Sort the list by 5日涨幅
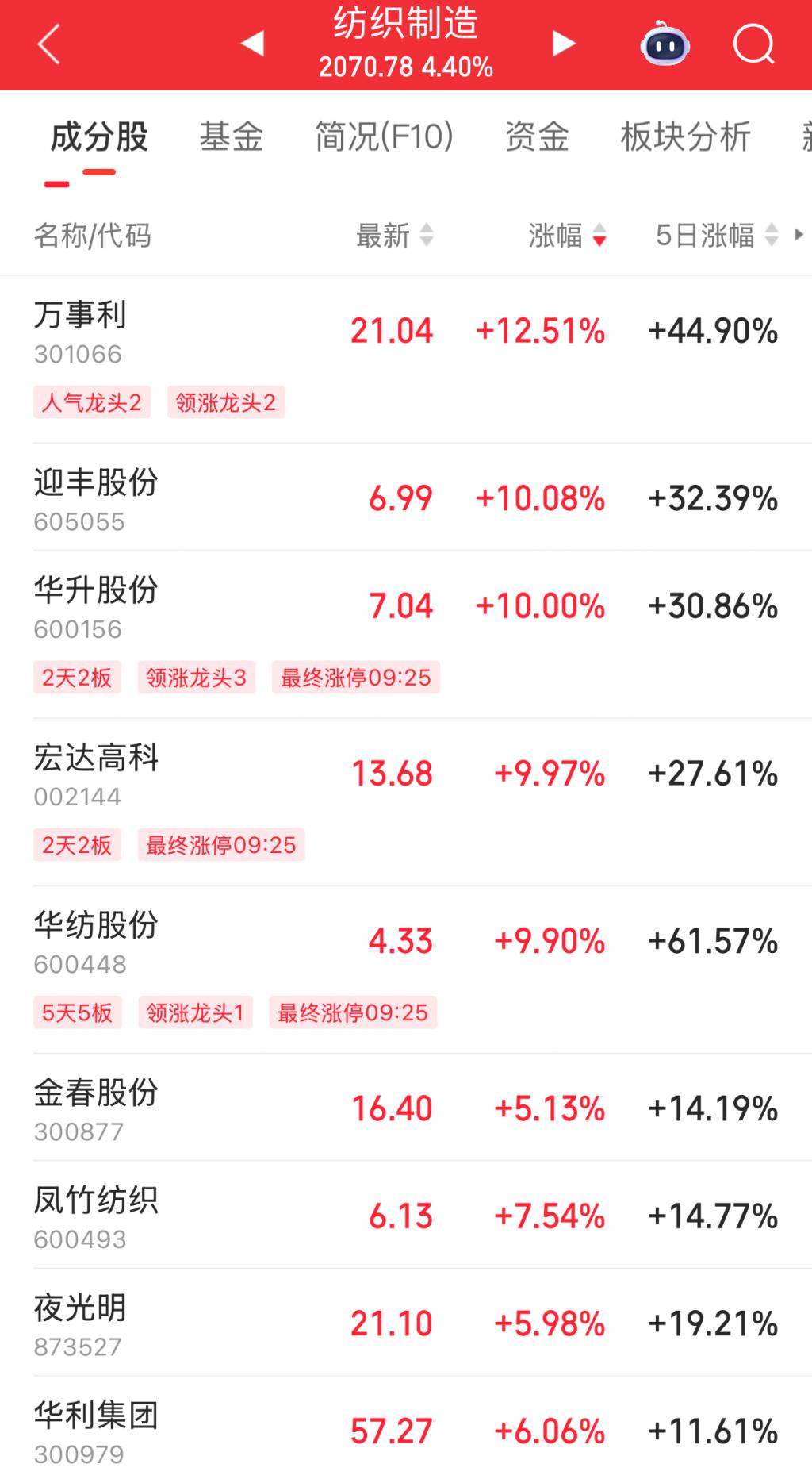 pos(718,235)
